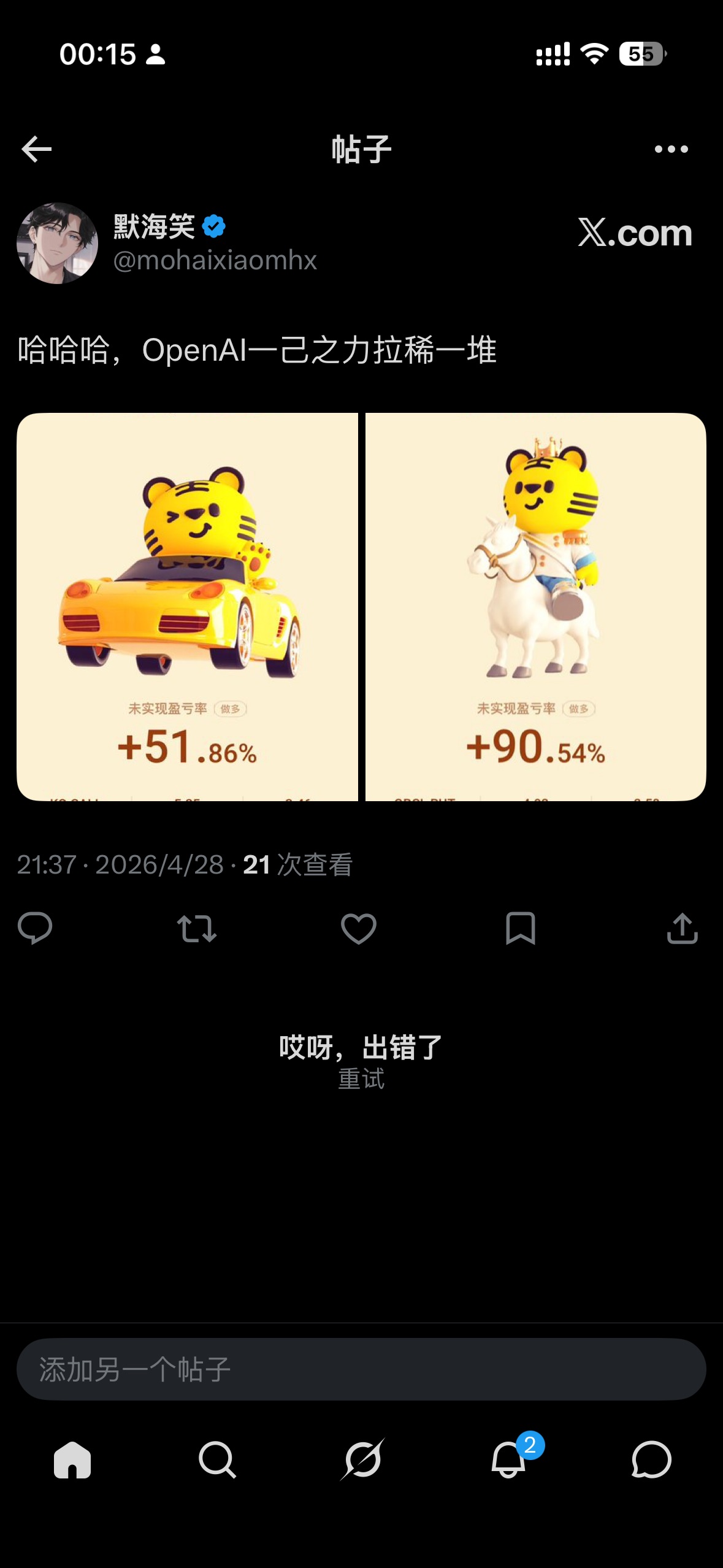Open the three-dot overflow menu
The image size is (723, 1568).
tap(671, 149)
